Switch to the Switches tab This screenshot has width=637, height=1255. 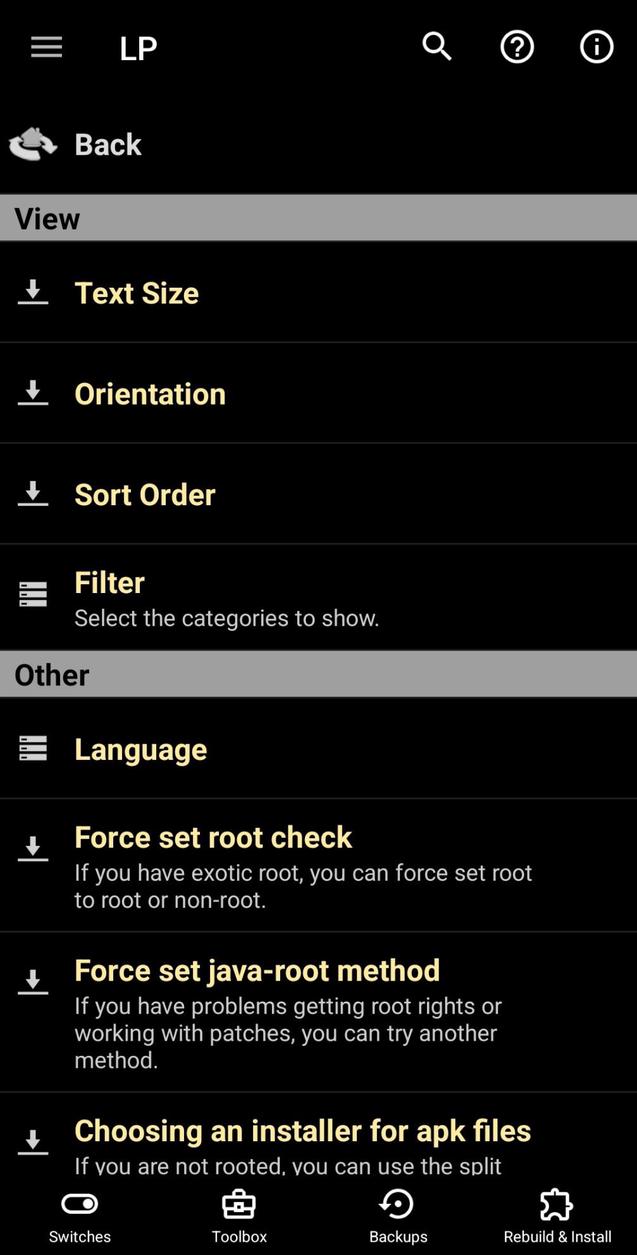[x=80, y=1215]
